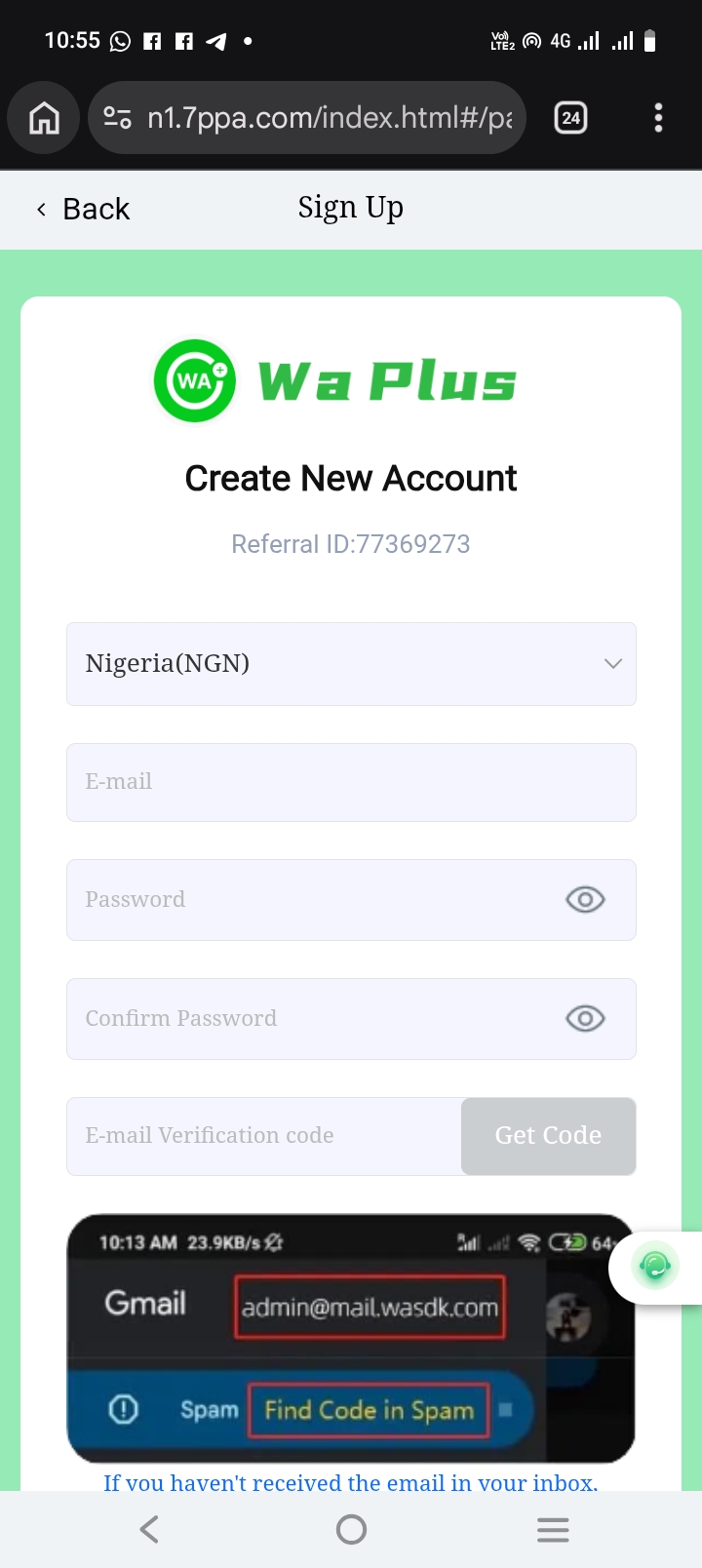Tap the E-mail Verification code field

coord(263,1136)
